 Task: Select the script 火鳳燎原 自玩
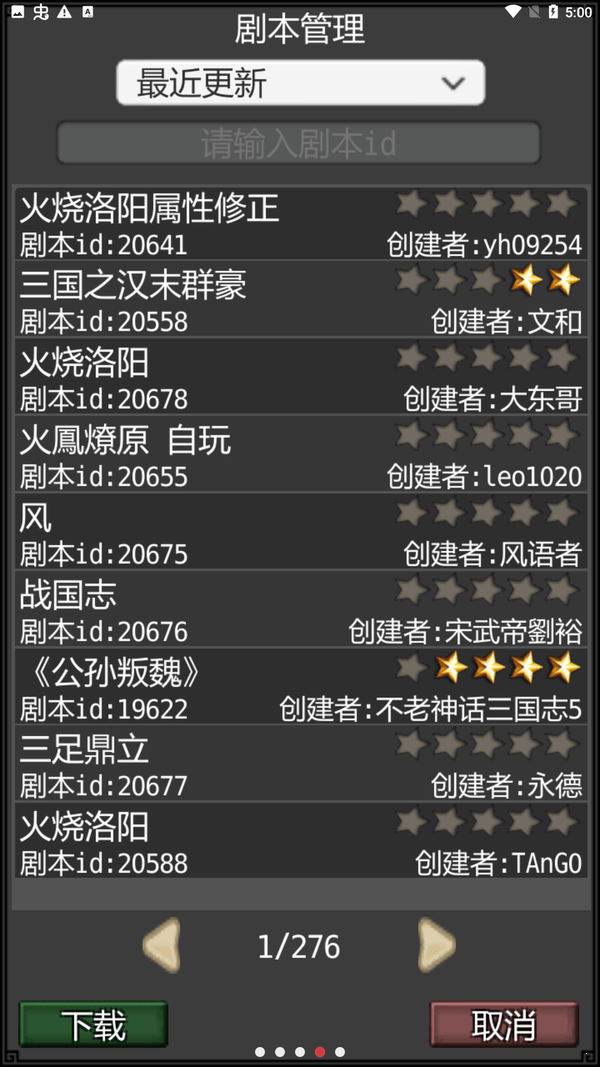(300, 456)
